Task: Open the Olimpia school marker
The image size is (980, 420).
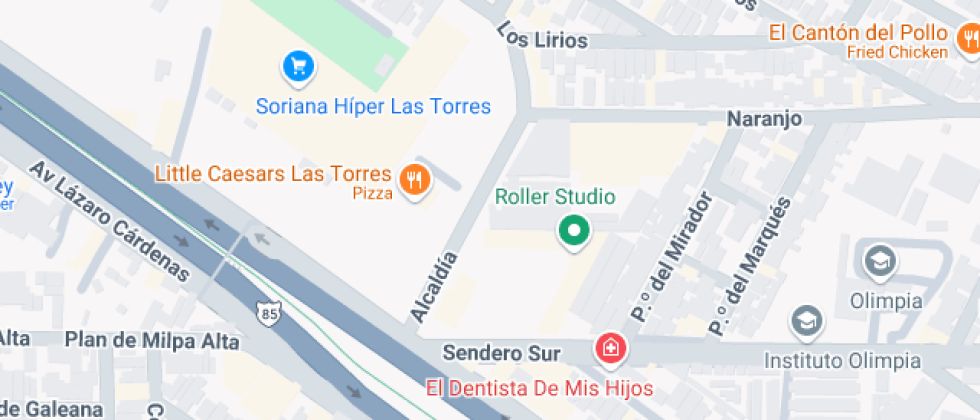Action: coord(879,262)
